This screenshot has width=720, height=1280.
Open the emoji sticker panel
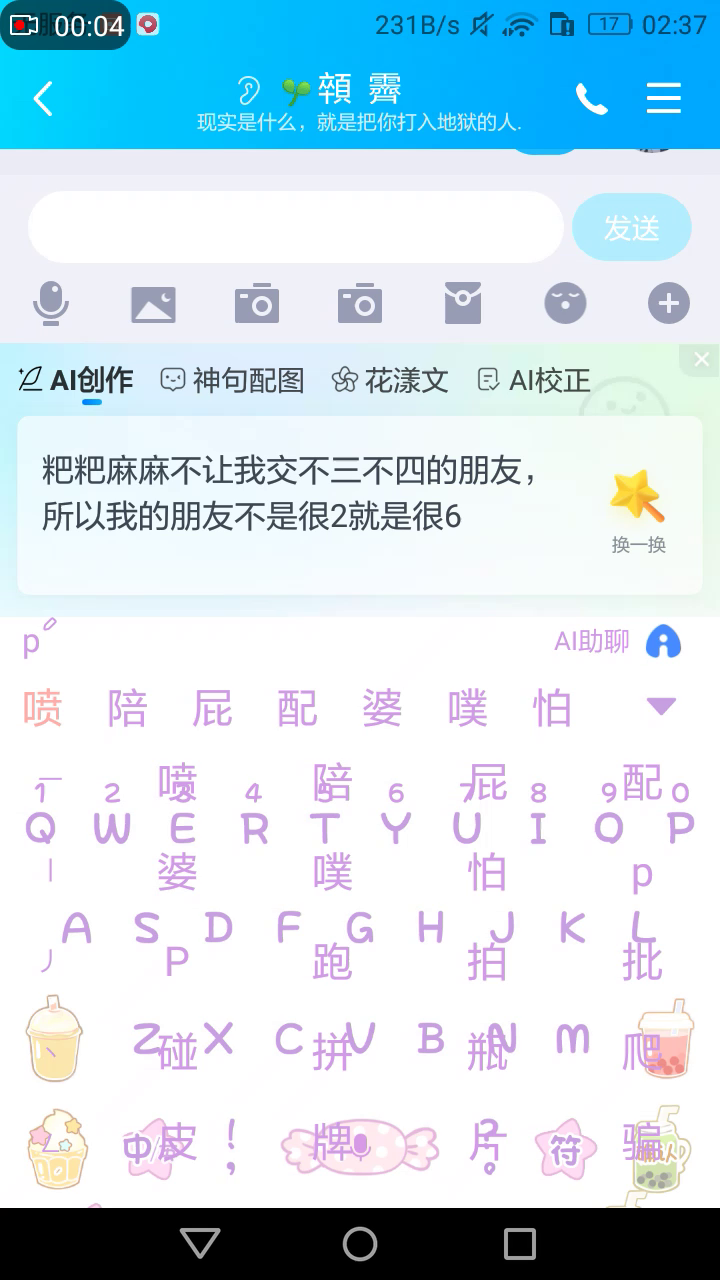[x=565, y=303]
